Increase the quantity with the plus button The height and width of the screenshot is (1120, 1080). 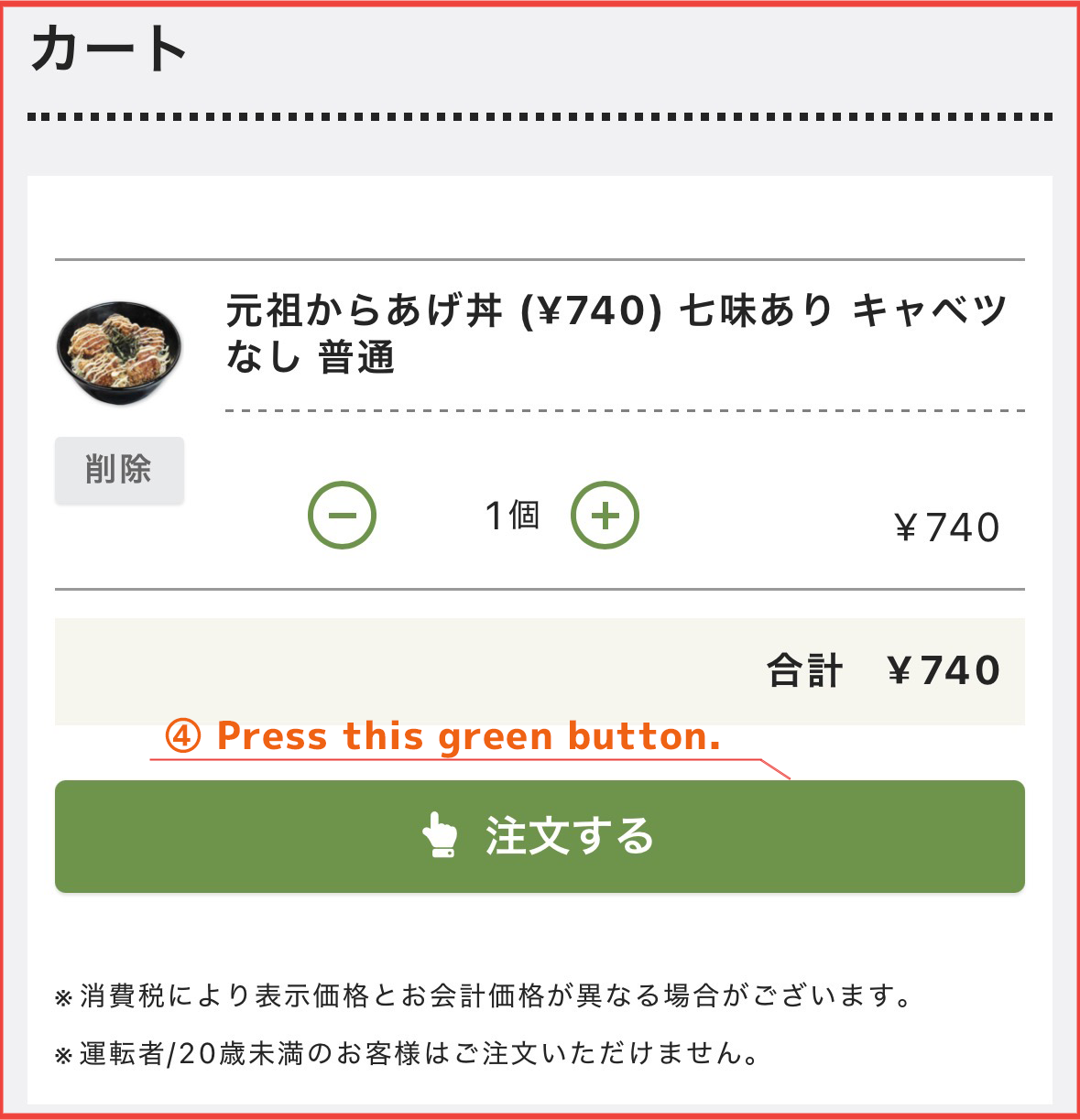605,515
